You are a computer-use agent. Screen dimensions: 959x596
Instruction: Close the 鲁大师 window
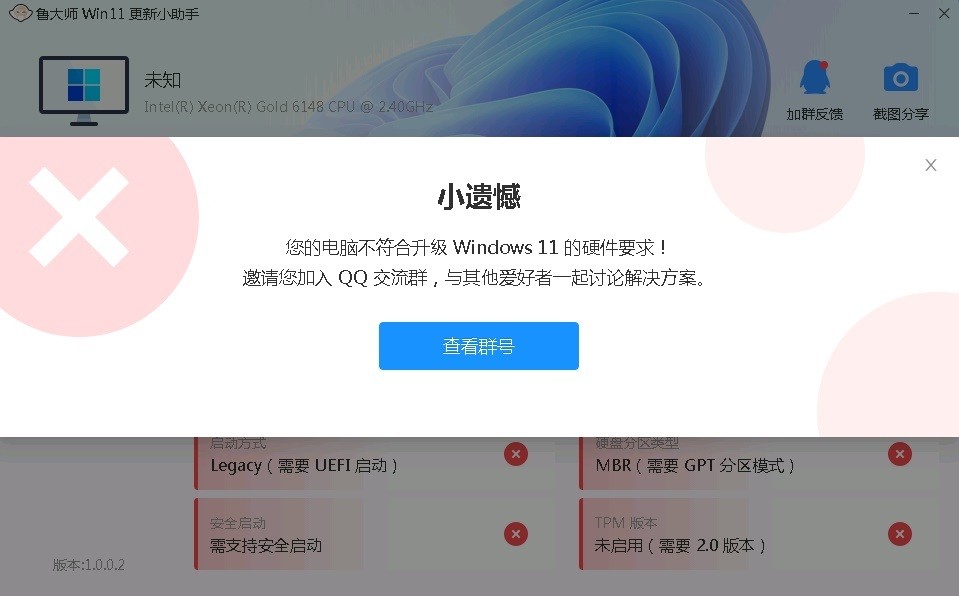pyautogui.click(x=945, y=13)
